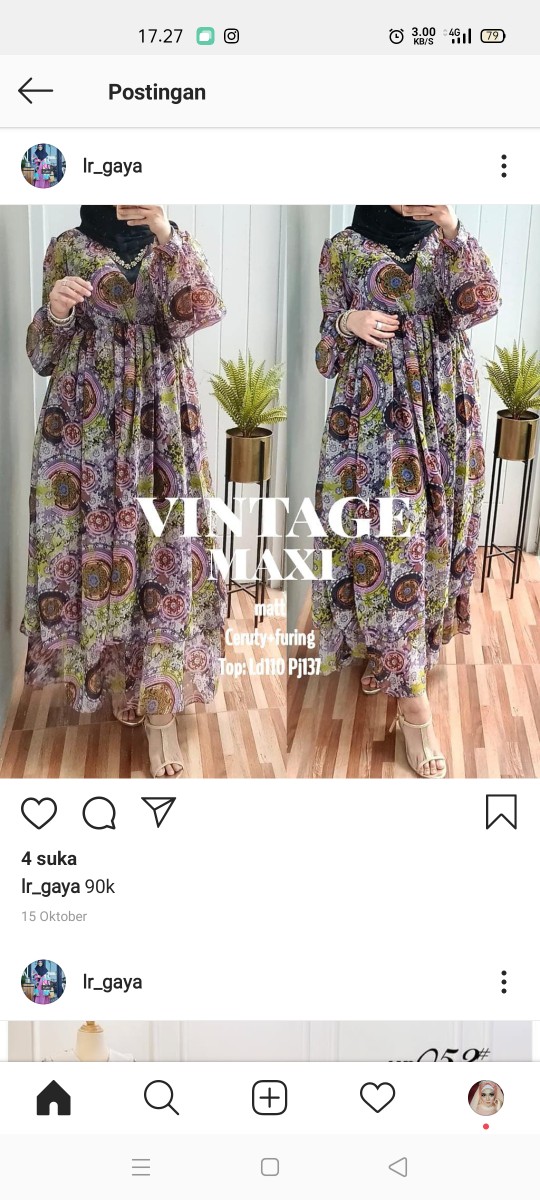The image size is (540, 1200).
Task: Open the Vintage Maxi post image
Action: pyautogui.click(x=270, y=491)
